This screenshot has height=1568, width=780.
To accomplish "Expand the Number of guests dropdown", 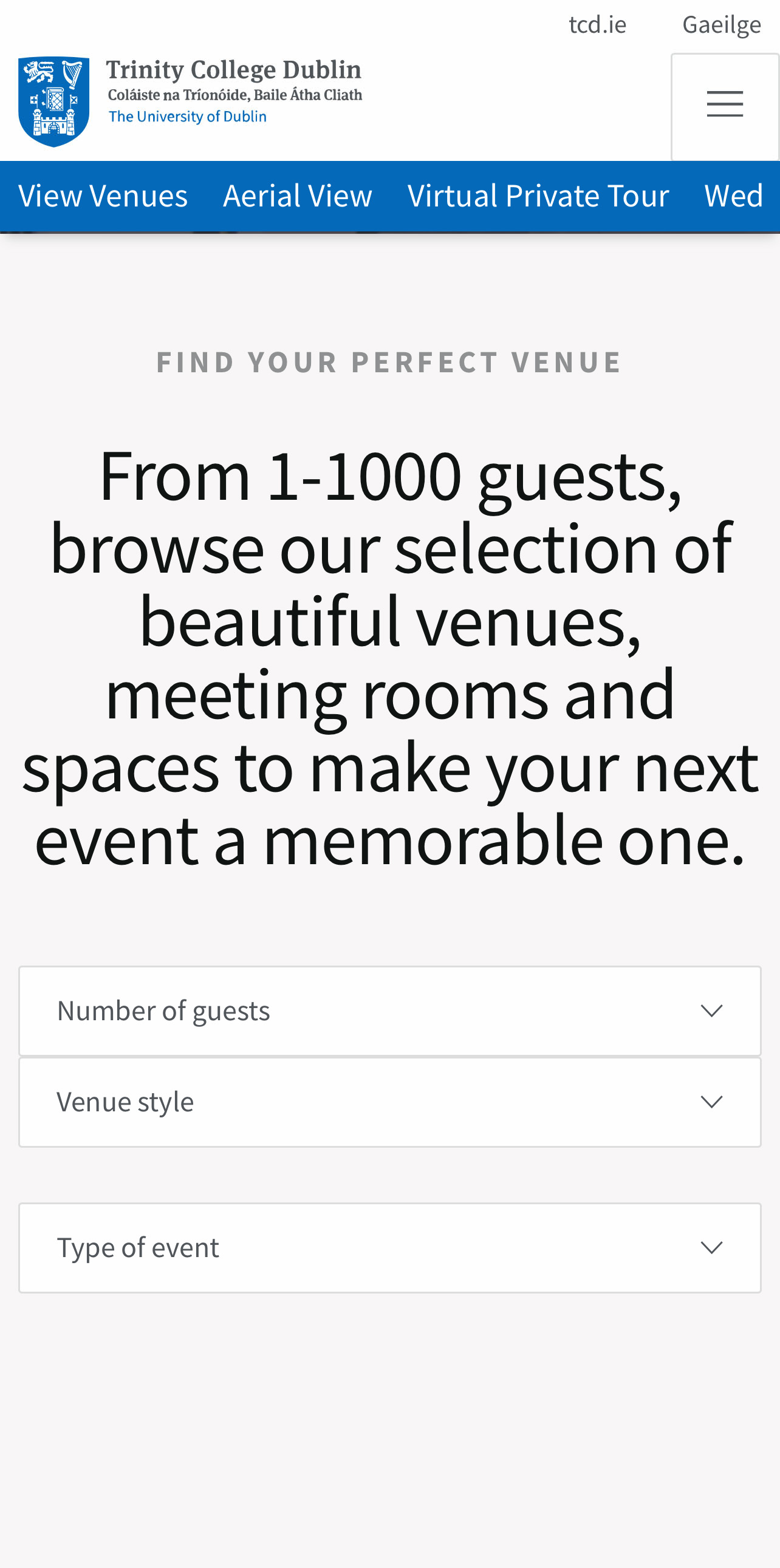I will tap(389, 1011).
